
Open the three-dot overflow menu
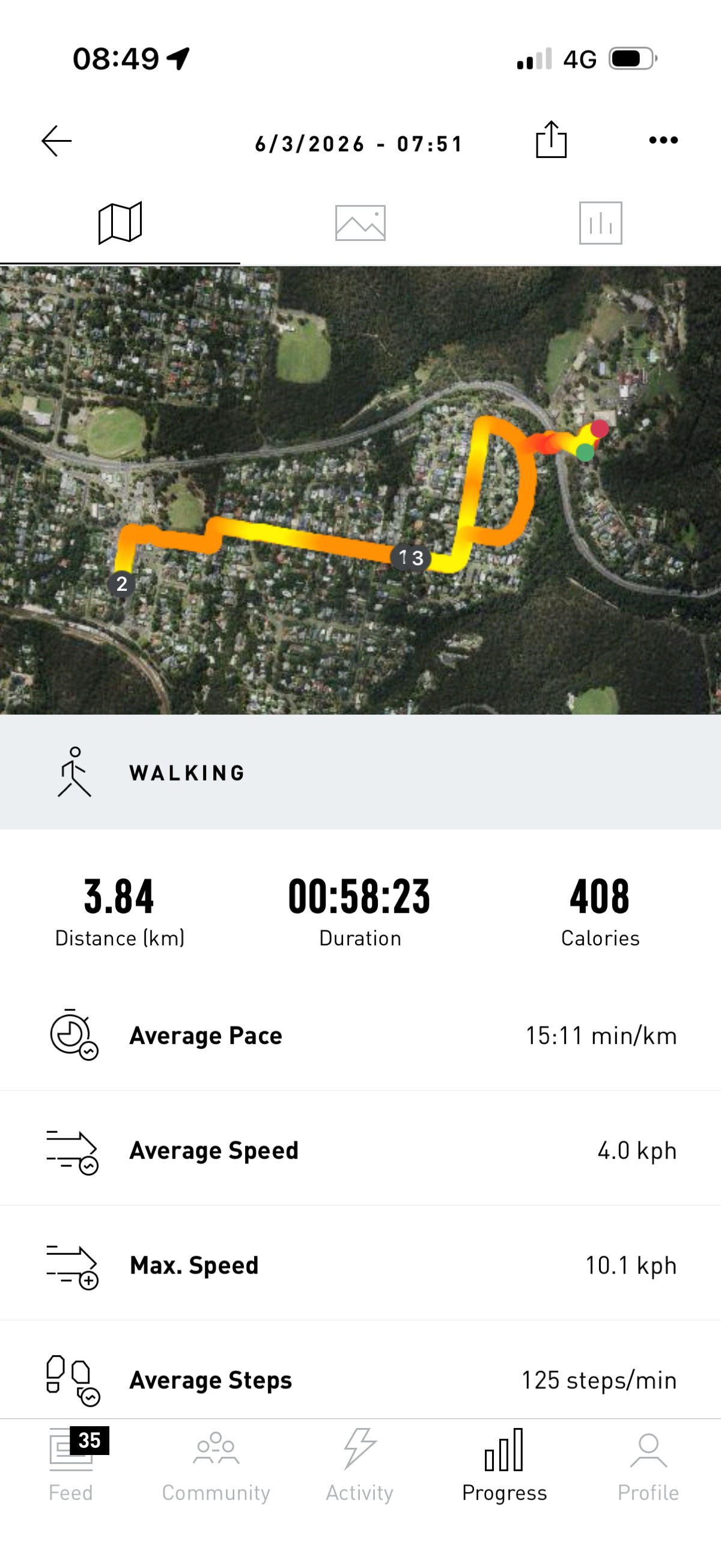pyautogui.click(x=663, y=141)
